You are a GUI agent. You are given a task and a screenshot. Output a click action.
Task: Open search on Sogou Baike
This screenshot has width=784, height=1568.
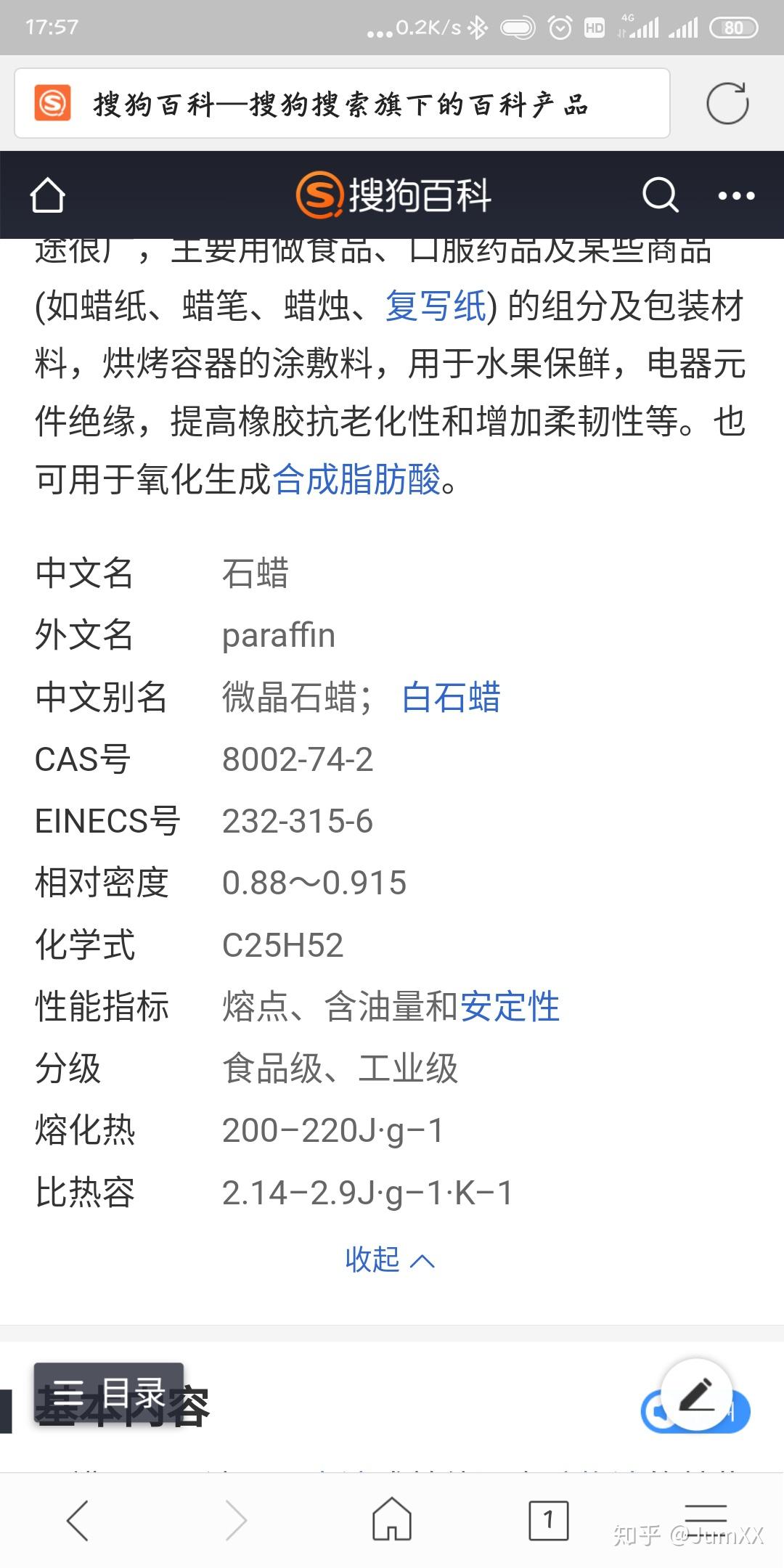point(660,195)
